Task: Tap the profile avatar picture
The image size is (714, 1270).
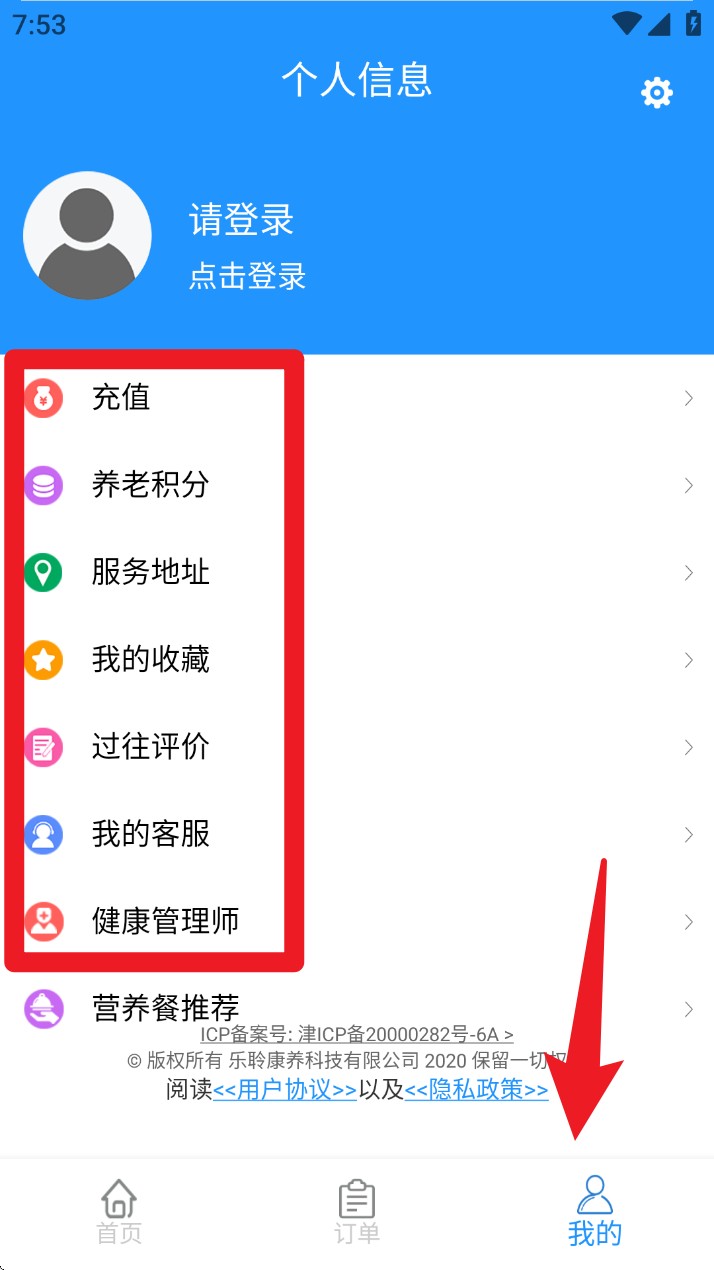Action: pos(87,236)
